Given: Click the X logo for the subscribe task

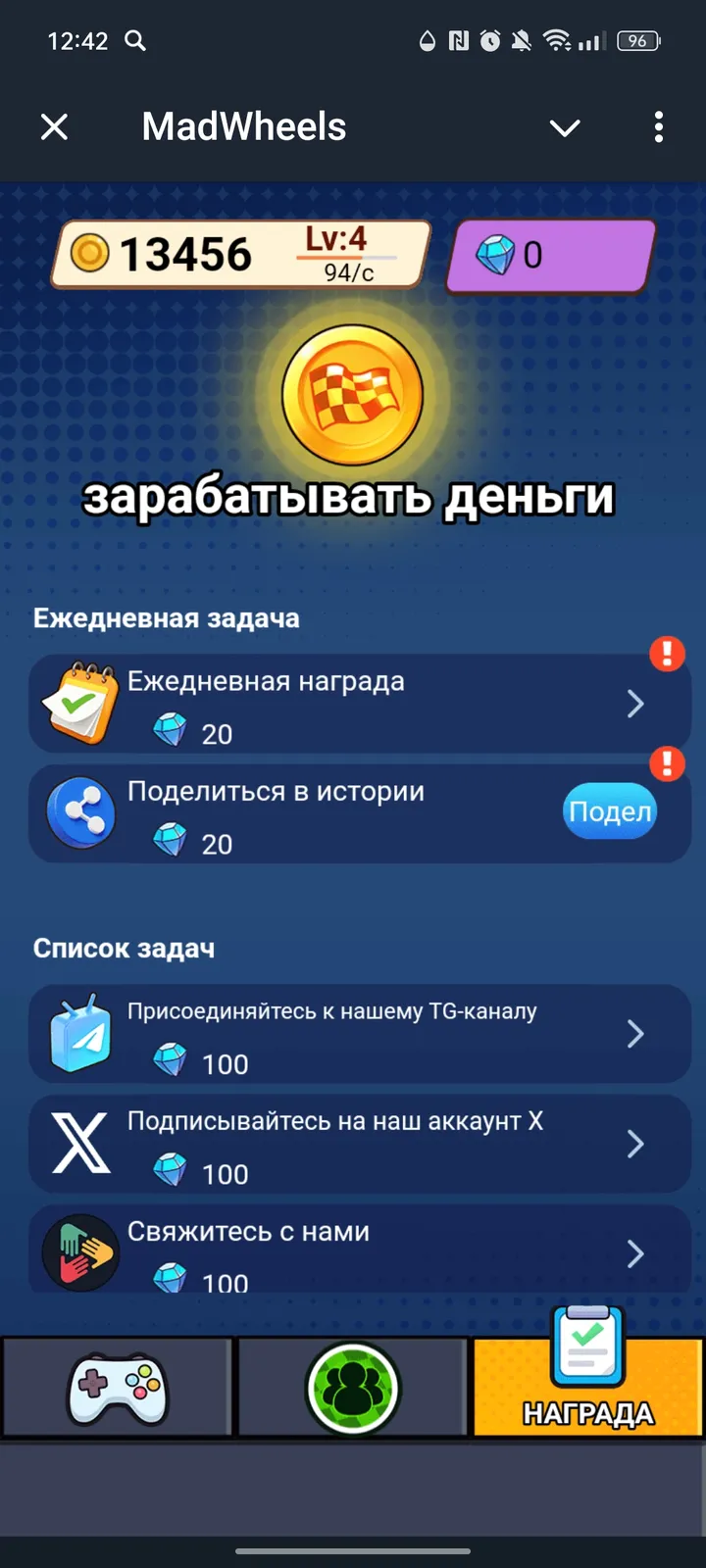Looking at the screenshot, I should (x=78, y=1143).
